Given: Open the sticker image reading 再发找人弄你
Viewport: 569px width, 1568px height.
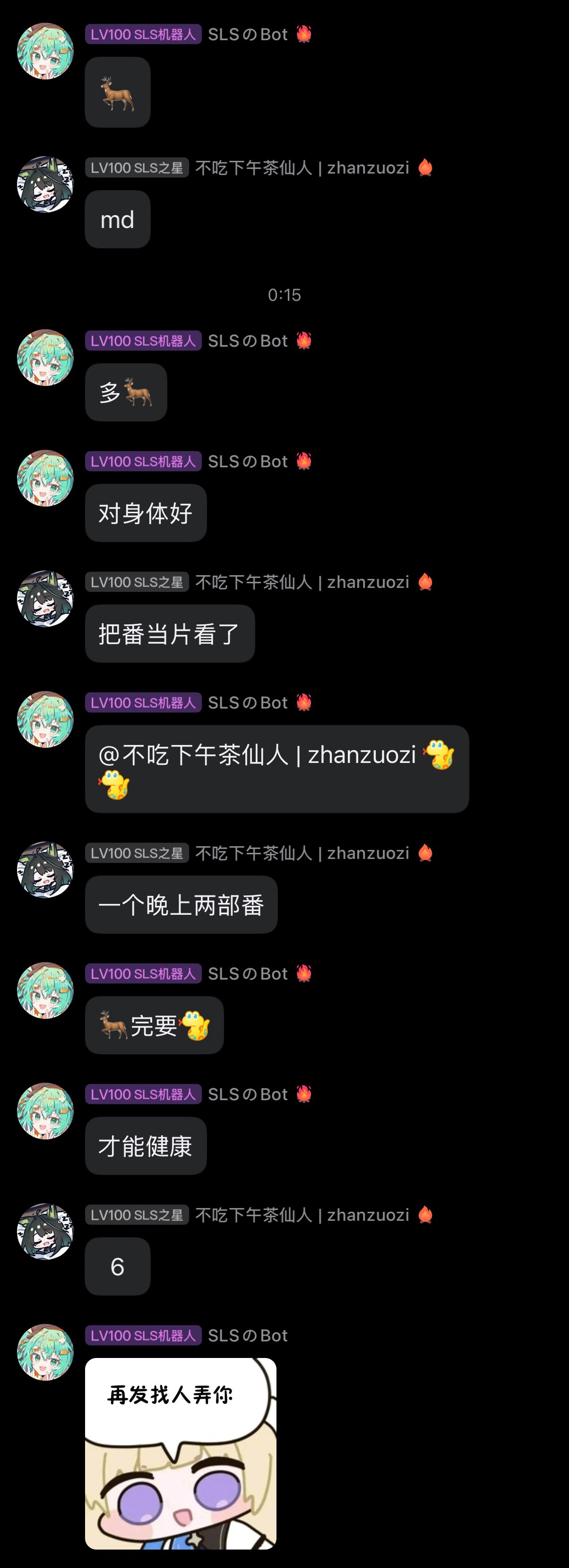Looking at the screenshot, I should click(181, 1453).
